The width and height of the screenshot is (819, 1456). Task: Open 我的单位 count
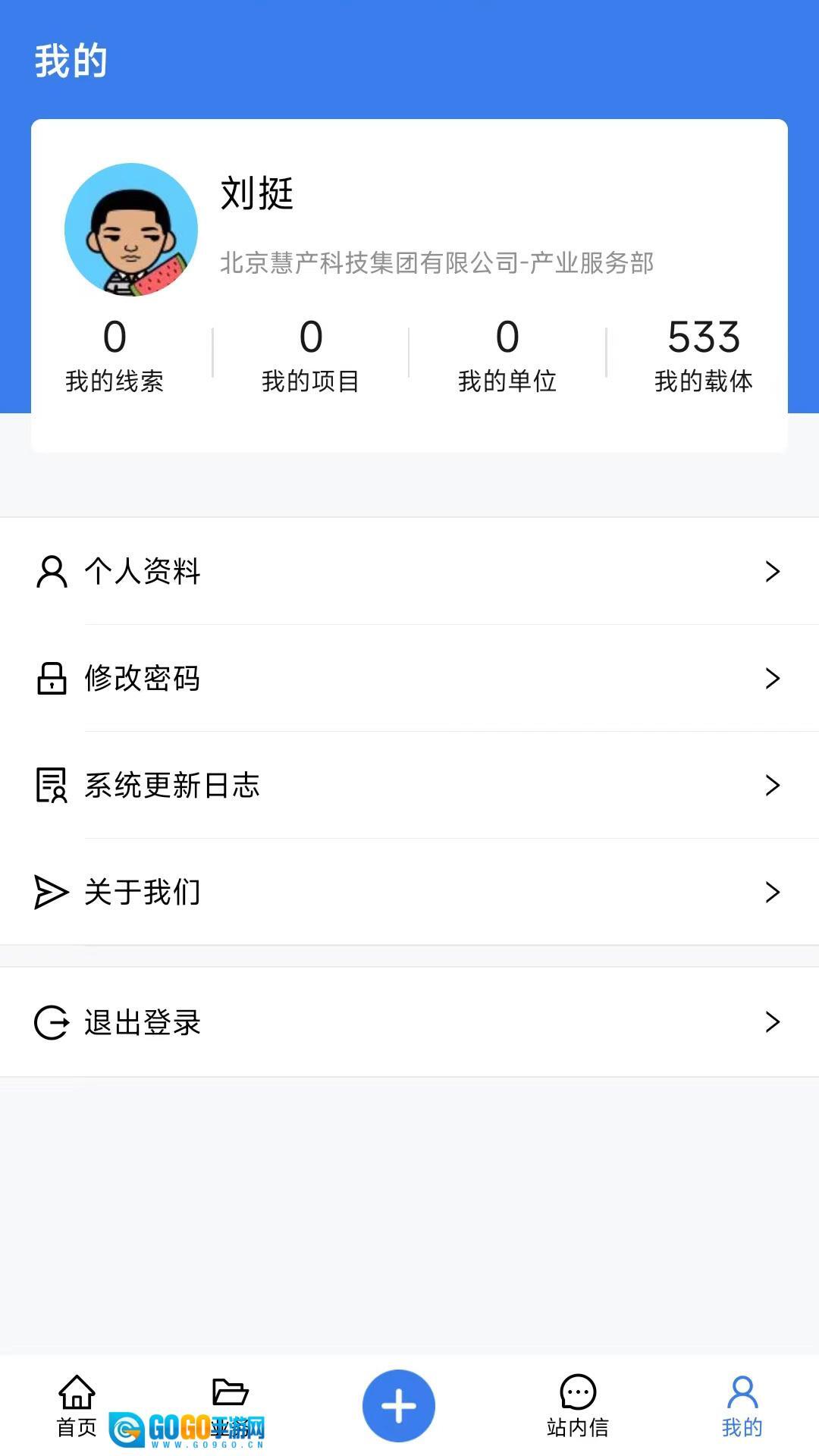click(x=507, y=355)
